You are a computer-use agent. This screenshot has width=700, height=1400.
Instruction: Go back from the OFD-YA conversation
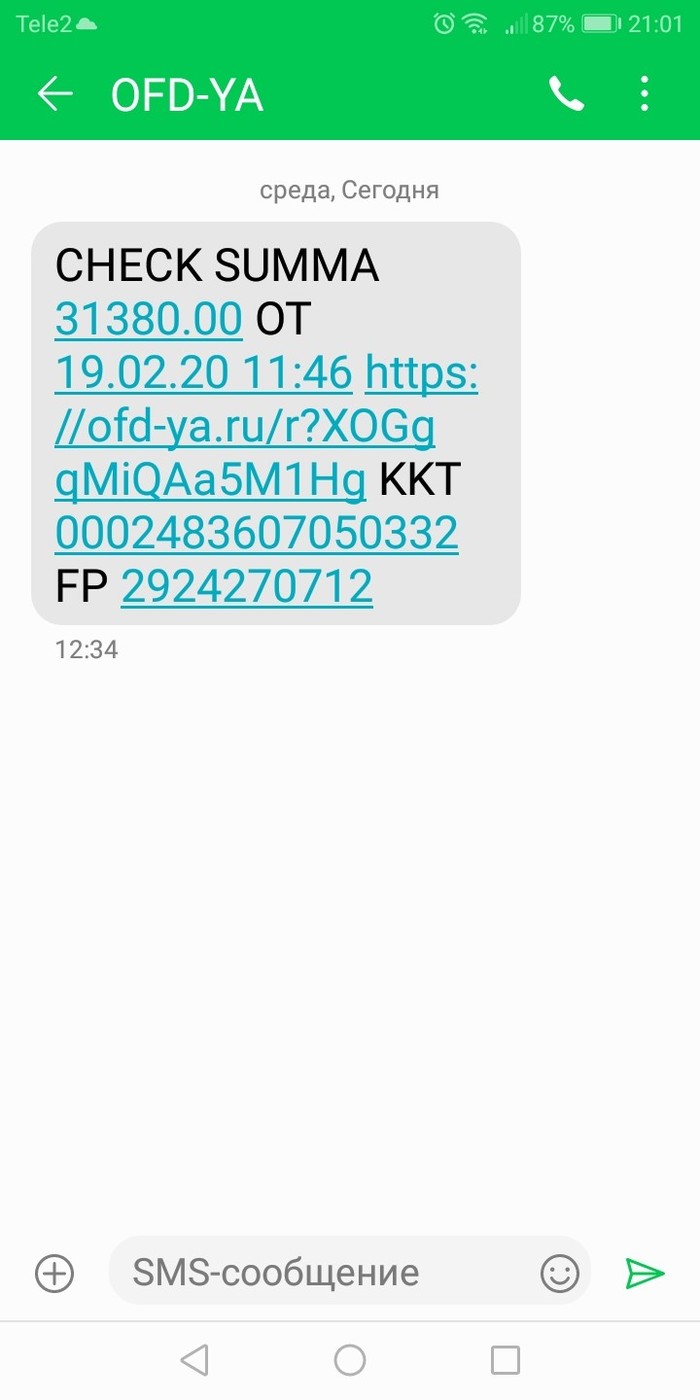point(55,94)
